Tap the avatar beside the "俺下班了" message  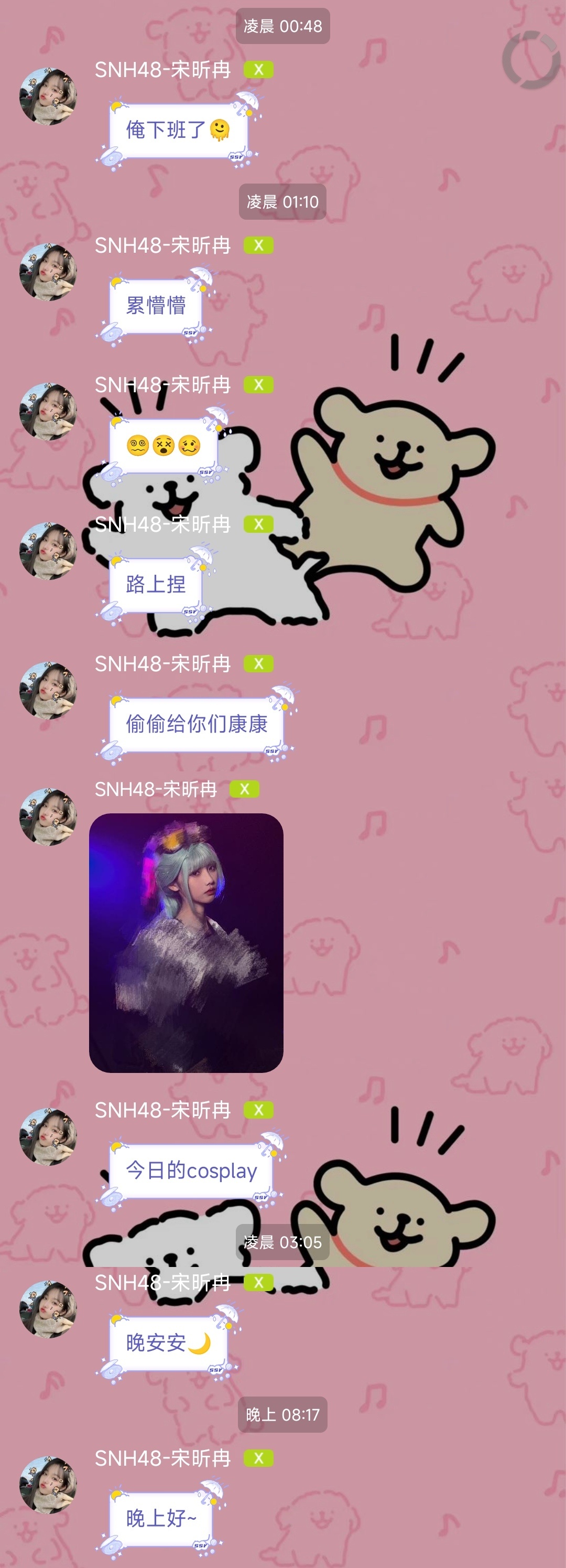point(48,96)
